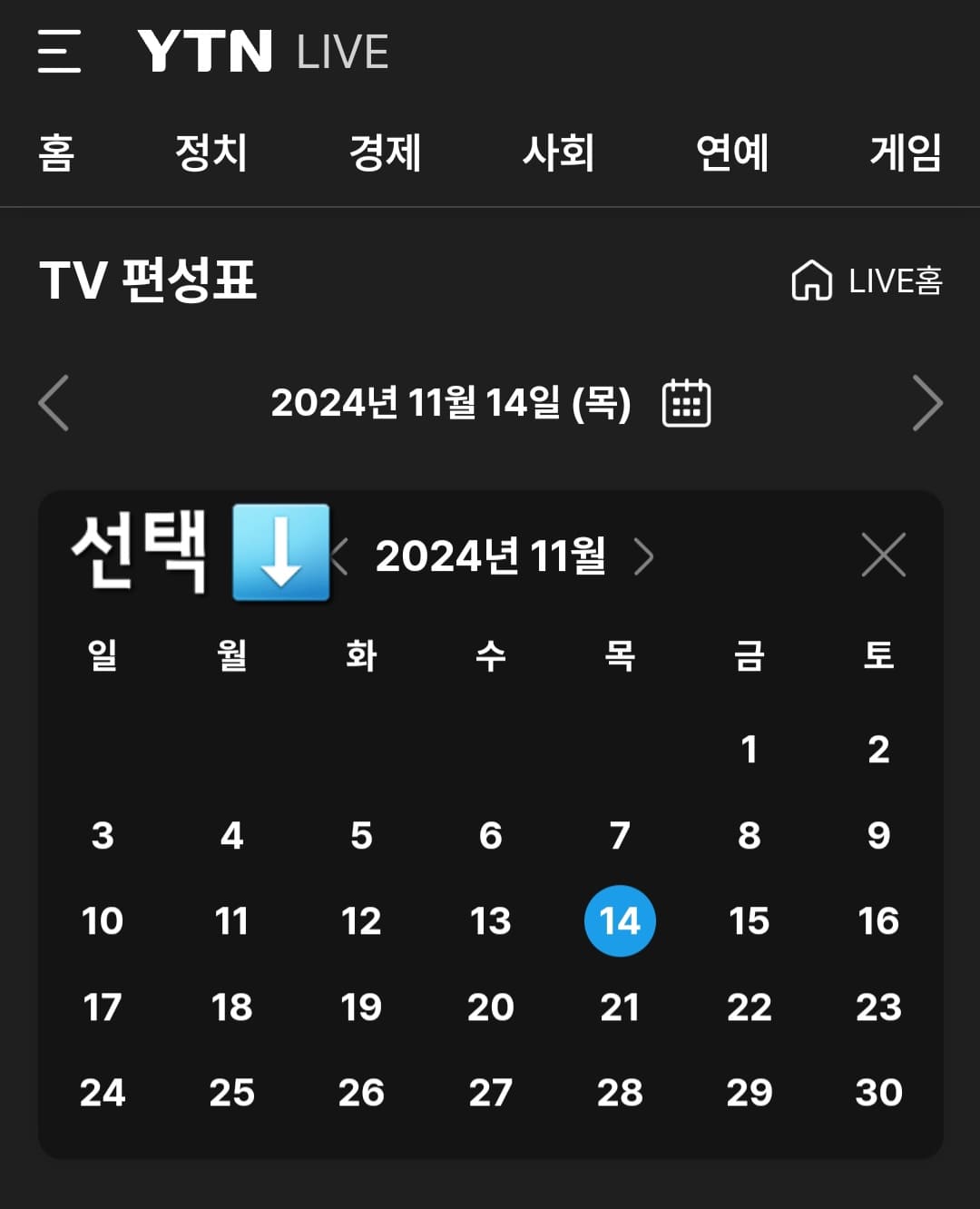980x1209 pixels.
Task: Select November 21 in the calendar
Action: point(620,1006)
